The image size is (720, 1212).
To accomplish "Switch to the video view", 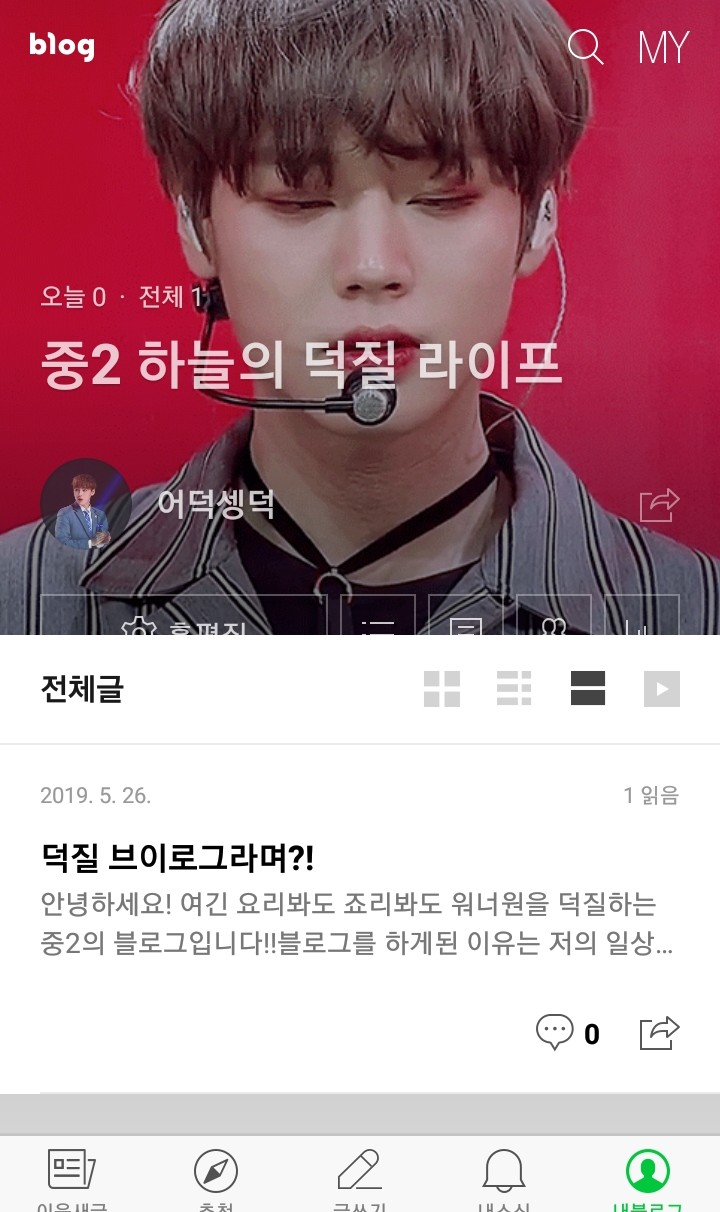I will click(661, 689).
